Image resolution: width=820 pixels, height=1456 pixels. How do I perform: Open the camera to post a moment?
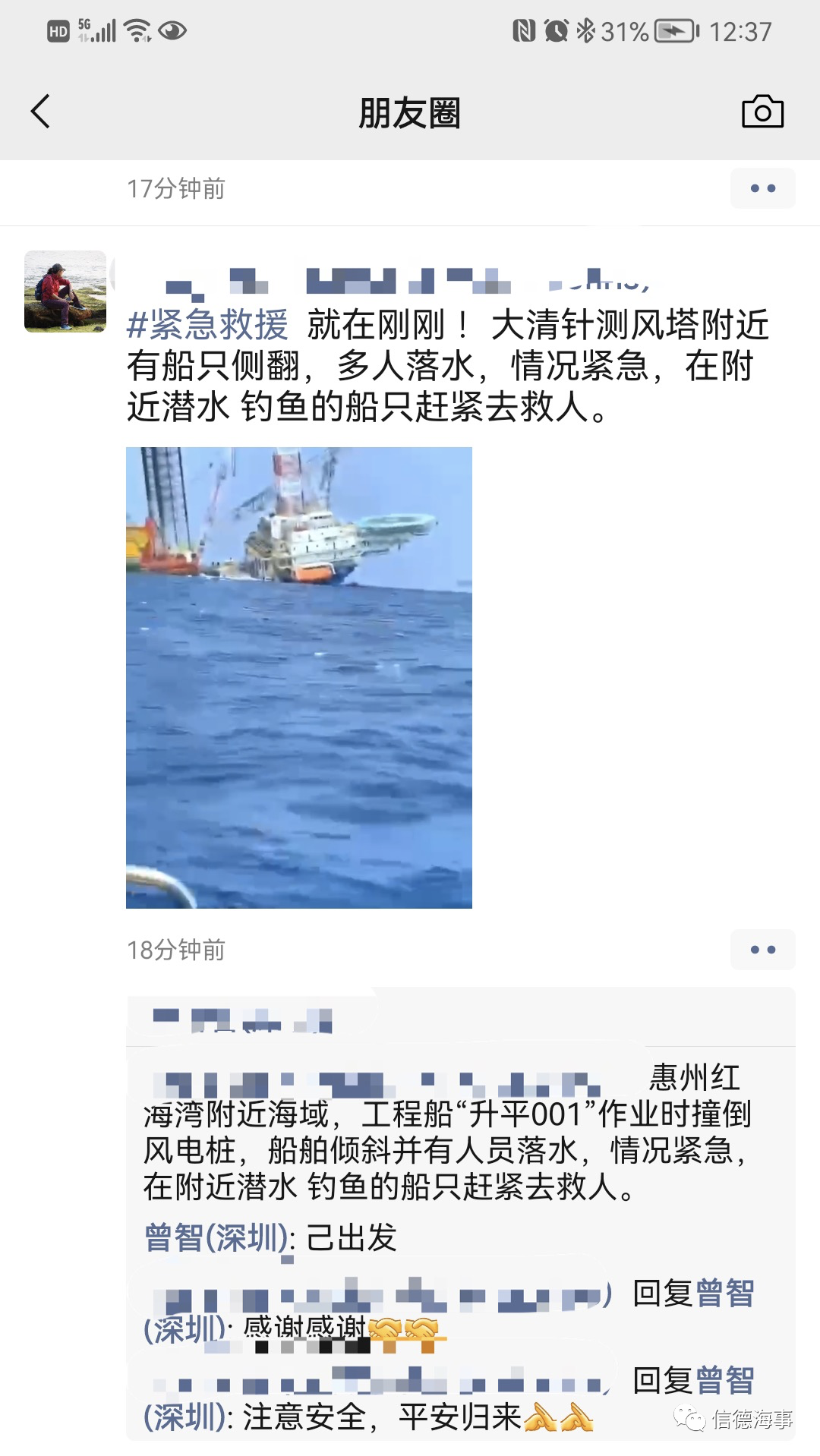tap(762, 112)
